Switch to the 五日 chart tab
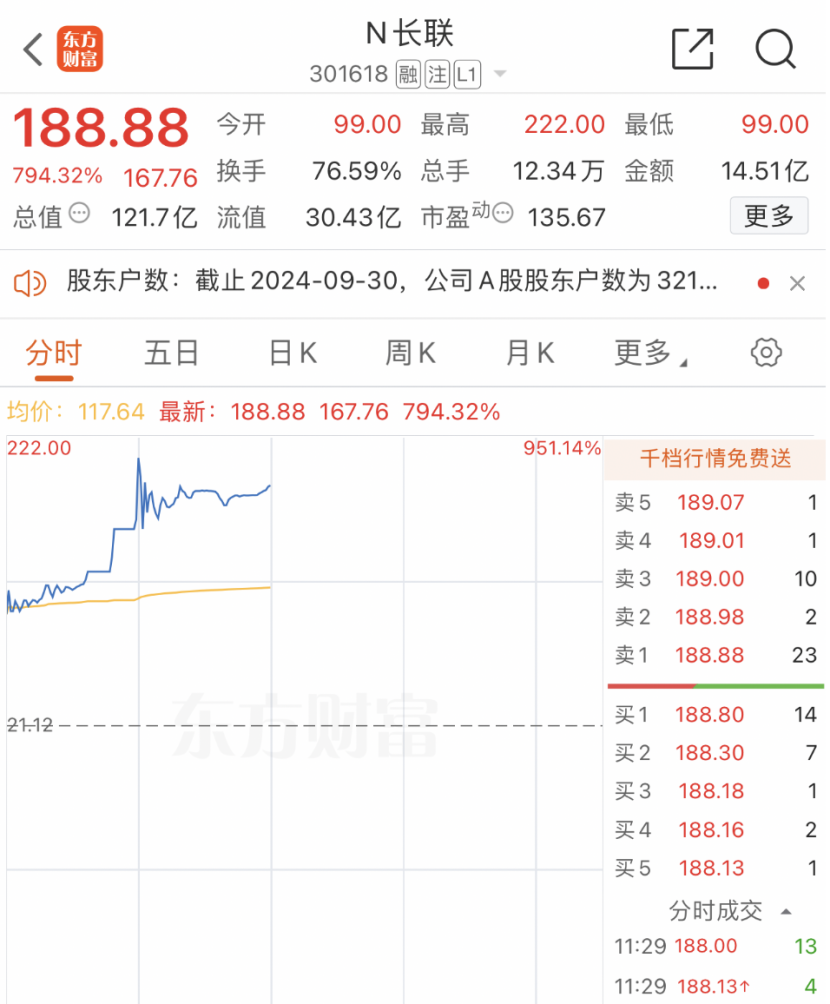This screenshot has height=1004, width=830. pos(172,353)
